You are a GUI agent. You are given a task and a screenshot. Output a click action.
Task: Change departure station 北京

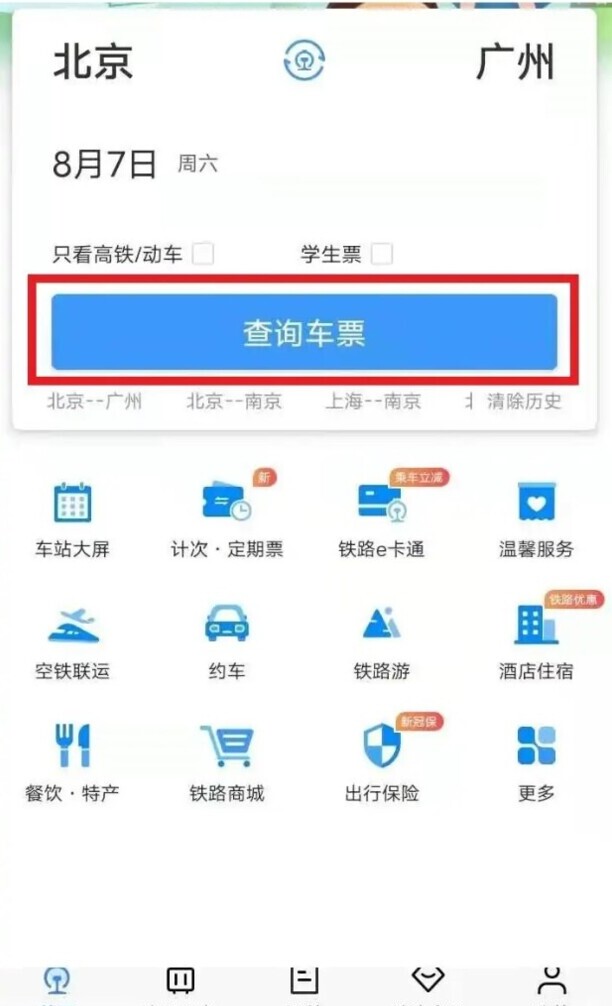click(93, 62)
